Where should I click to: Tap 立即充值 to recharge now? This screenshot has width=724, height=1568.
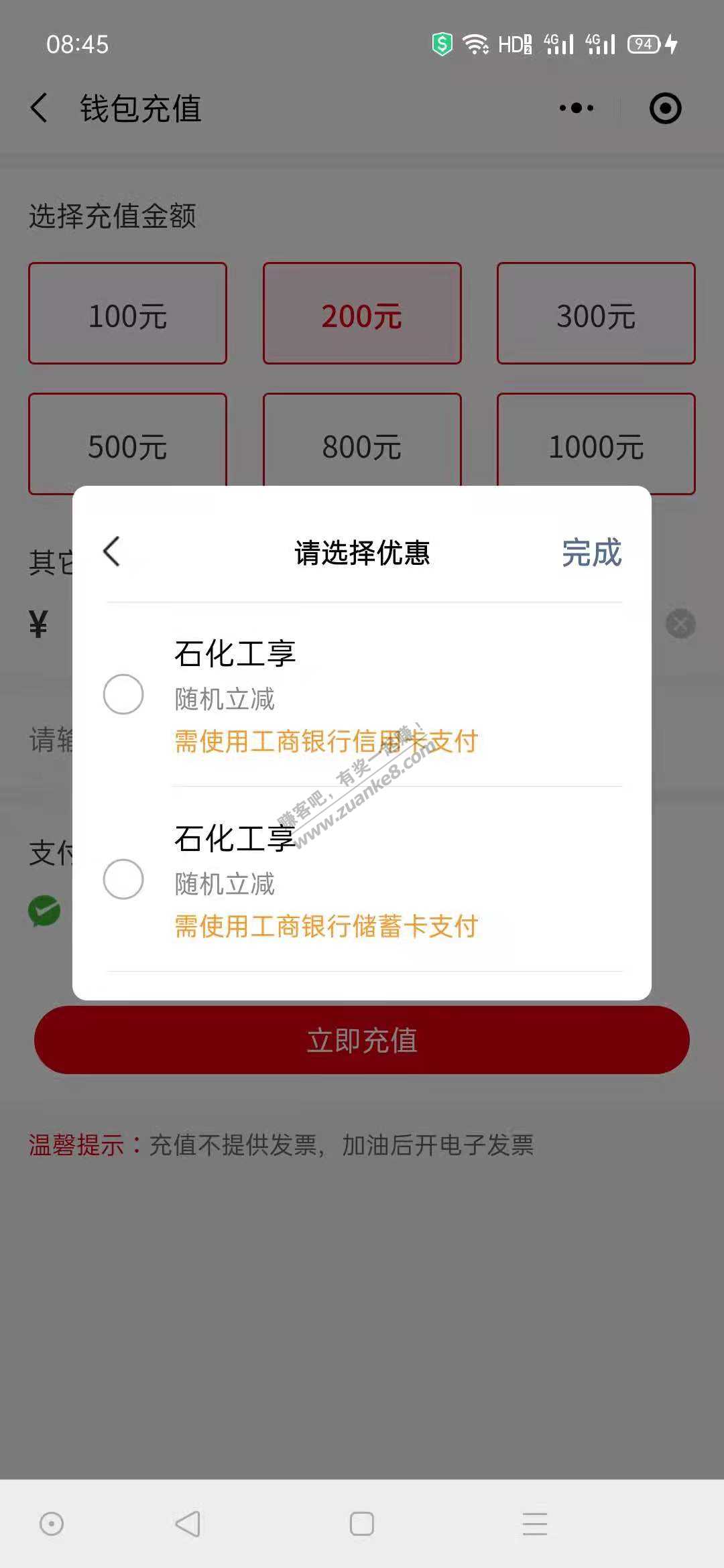tap(362, 1040)
